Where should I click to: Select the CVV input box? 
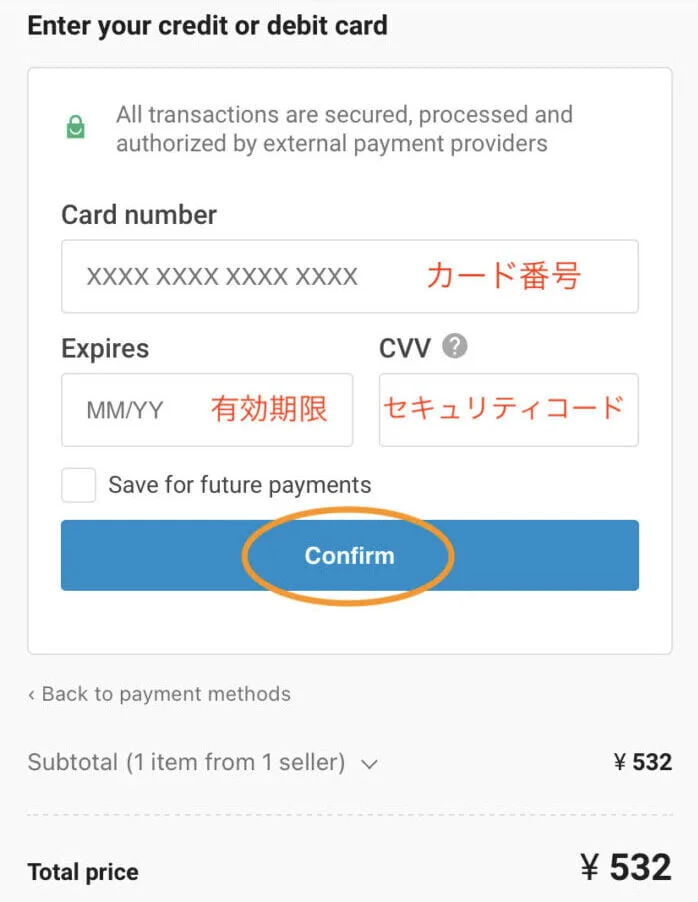(x=508, y=409)
